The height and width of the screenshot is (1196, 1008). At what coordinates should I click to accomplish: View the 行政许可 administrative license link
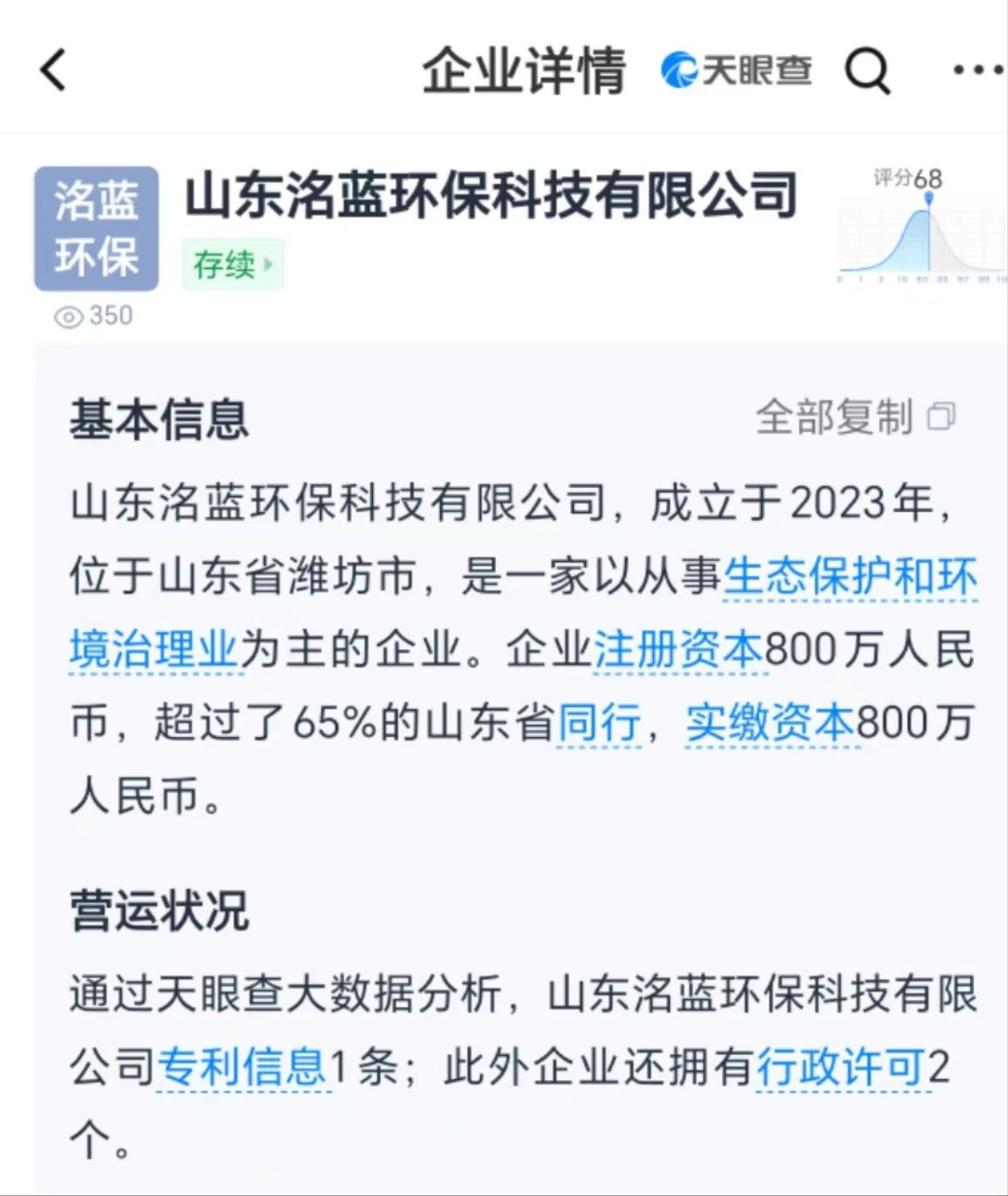(841, 1067)
